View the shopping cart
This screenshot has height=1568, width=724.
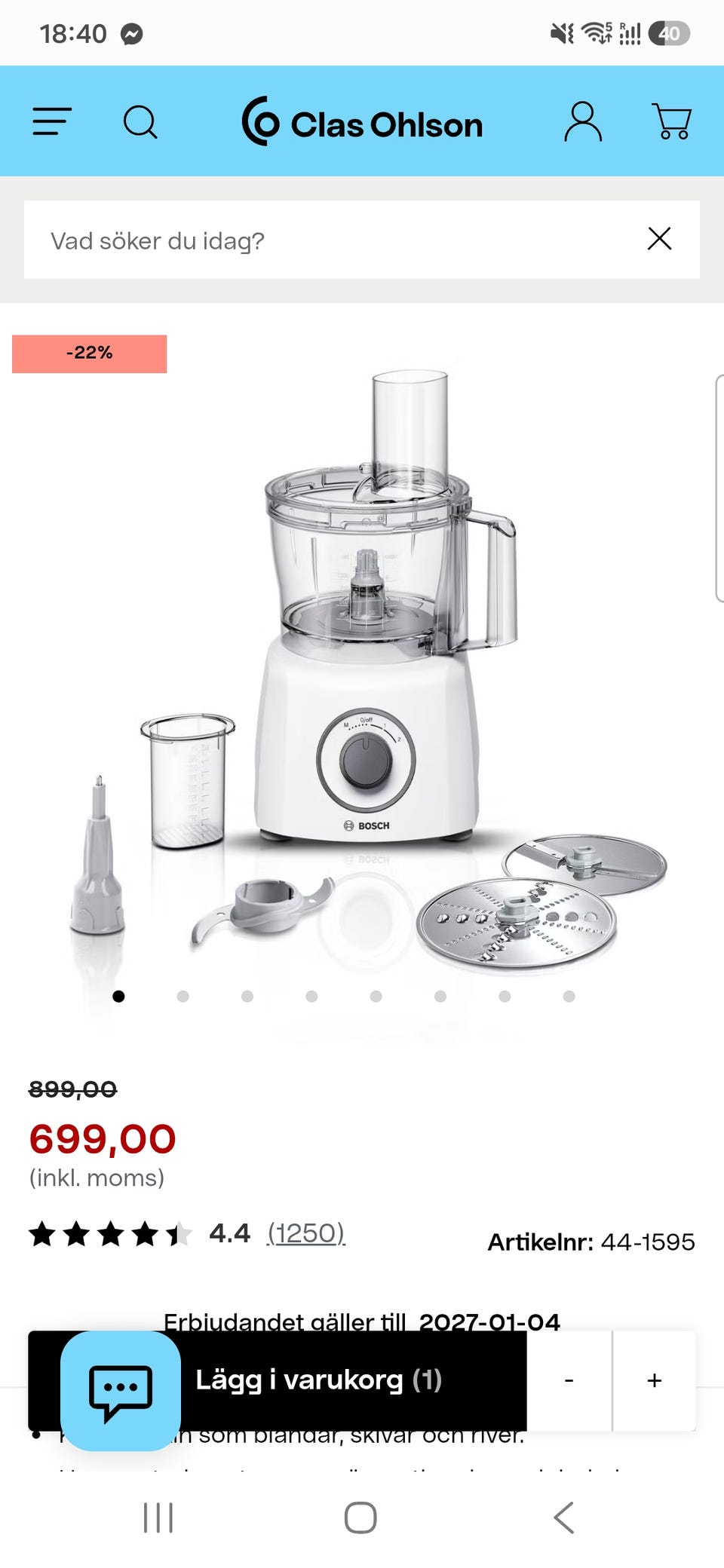[671, 121]
